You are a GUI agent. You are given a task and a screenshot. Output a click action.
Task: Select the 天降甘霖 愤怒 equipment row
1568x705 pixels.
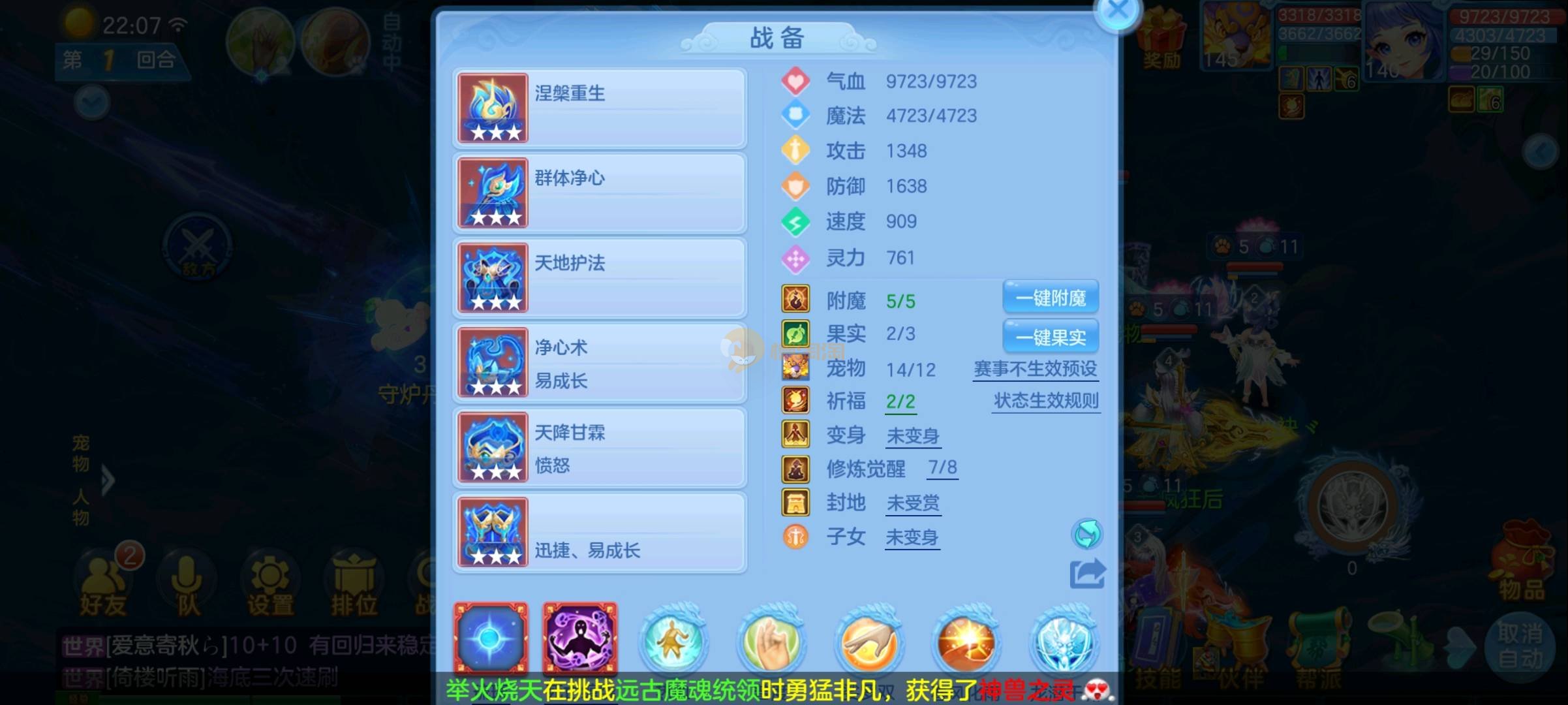coord(600,448)
